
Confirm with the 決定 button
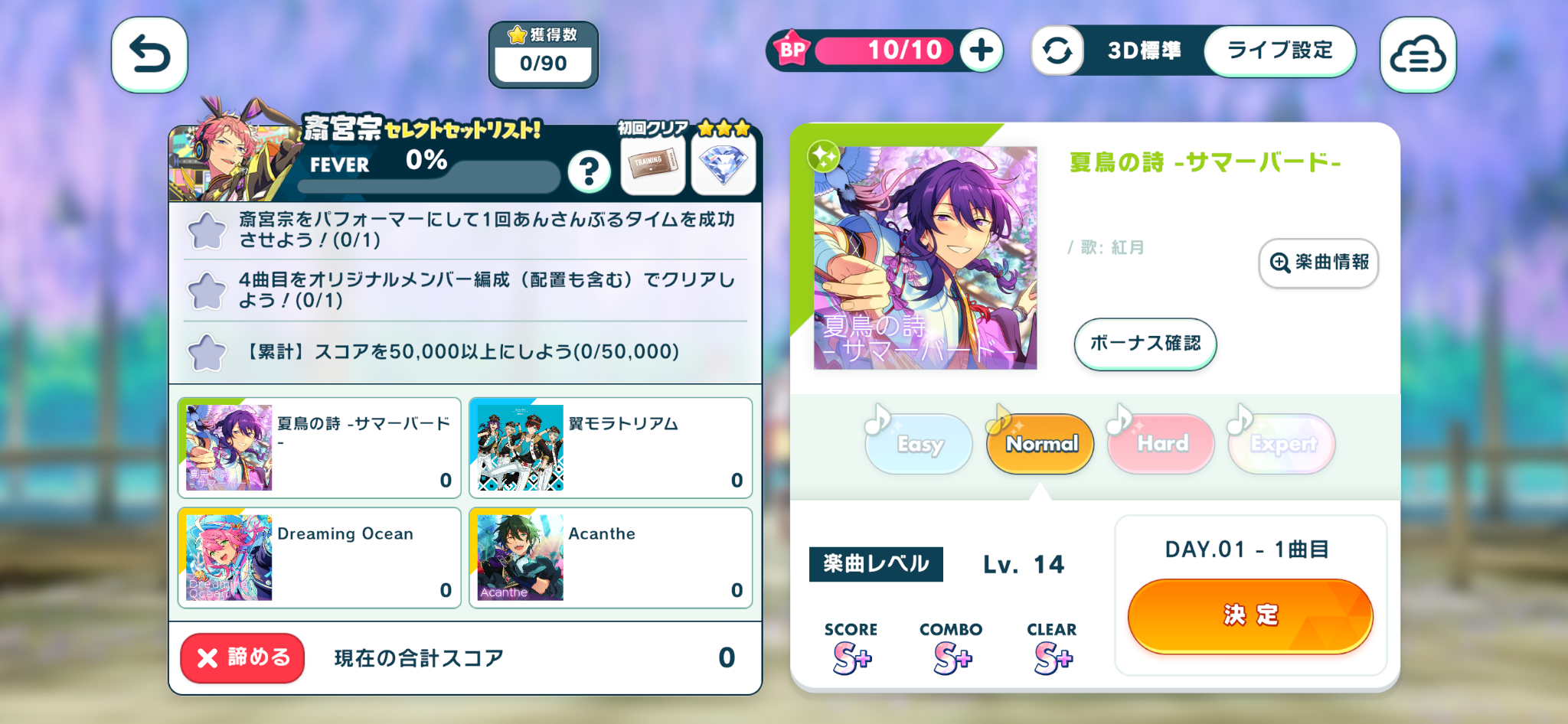(x=1249, y=615)
